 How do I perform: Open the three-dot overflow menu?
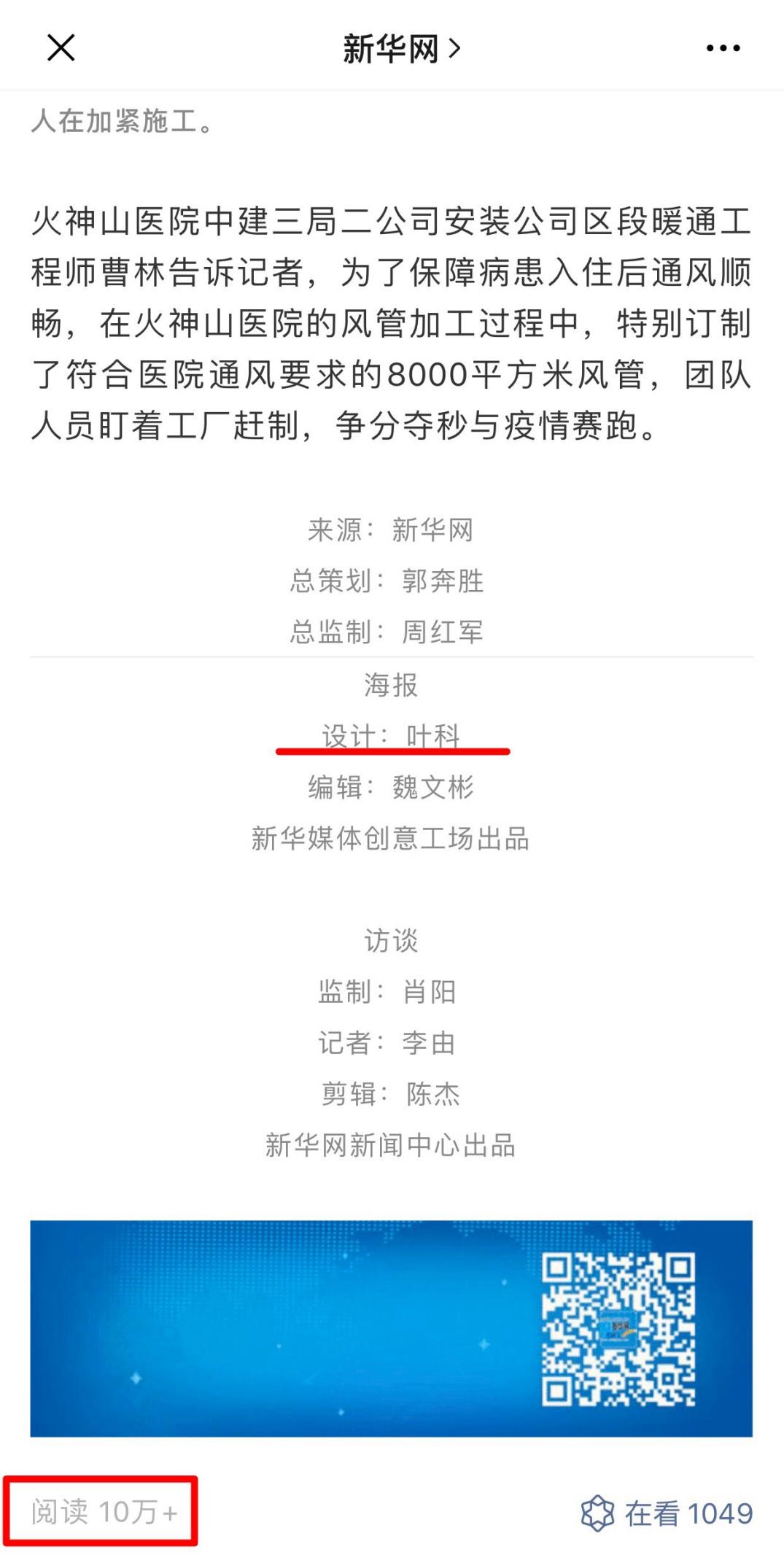[723, 49]
